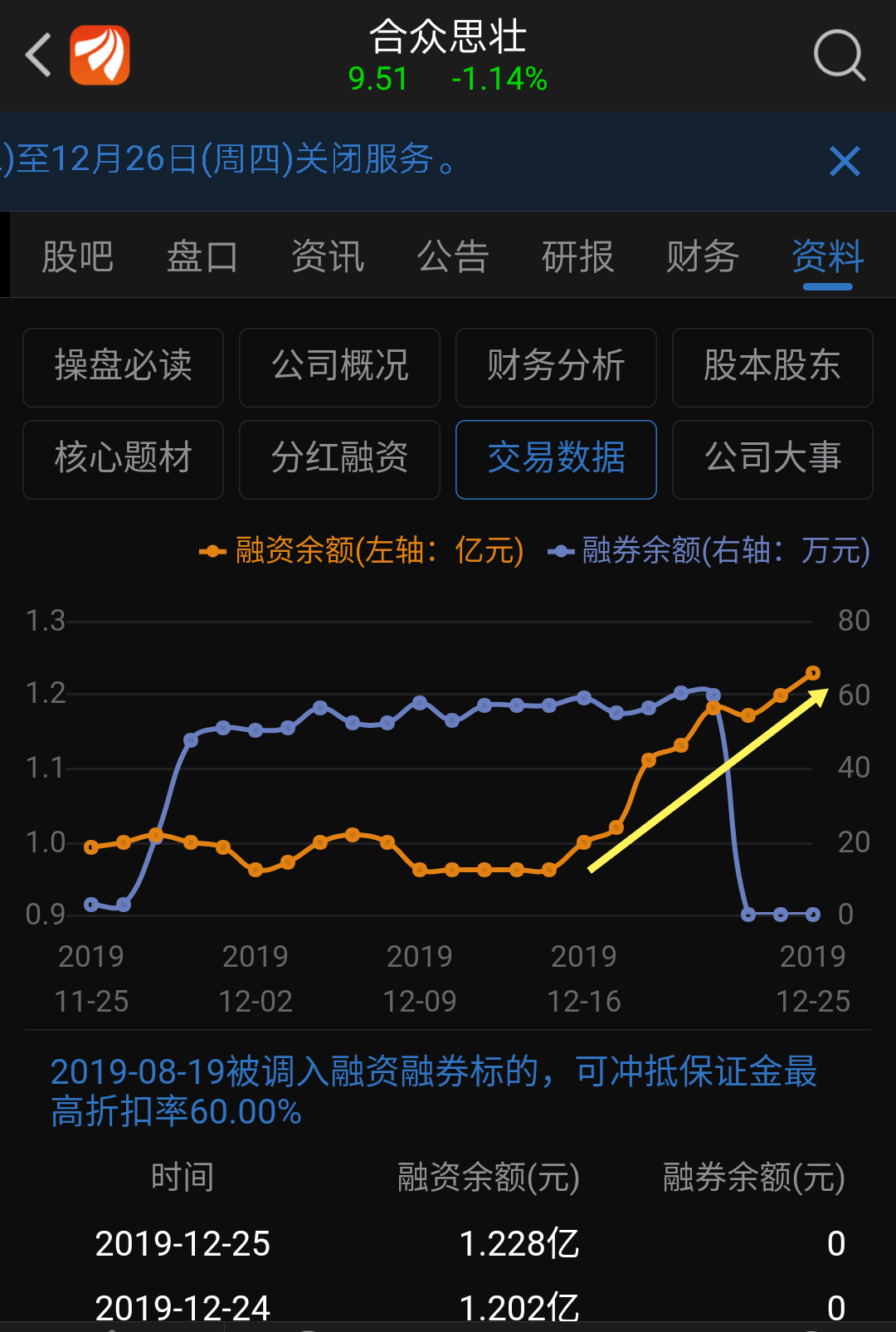This screenshot has height=1332, width=896.
Task: Select the 公告 navigation item
Action: [x=452, y=257]
